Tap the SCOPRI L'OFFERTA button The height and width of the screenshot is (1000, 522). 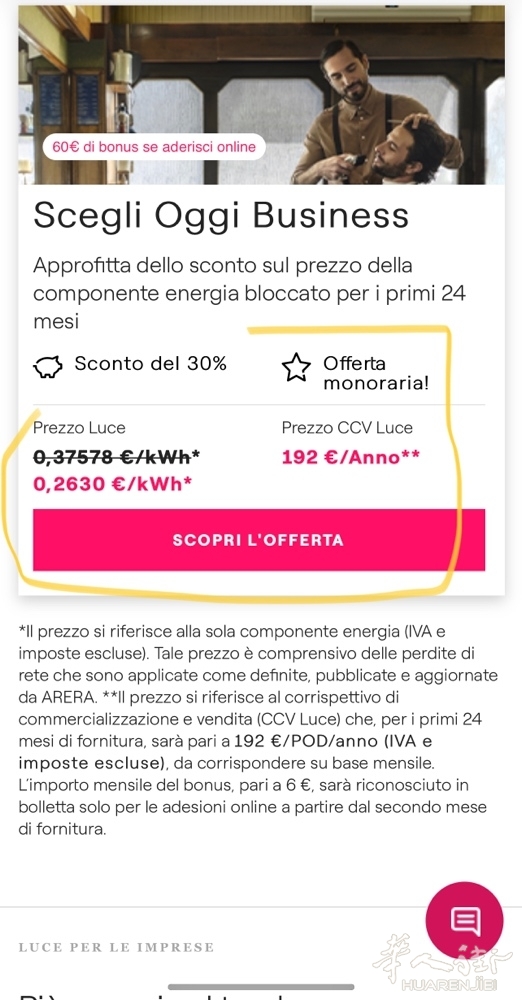click(258, 540)
